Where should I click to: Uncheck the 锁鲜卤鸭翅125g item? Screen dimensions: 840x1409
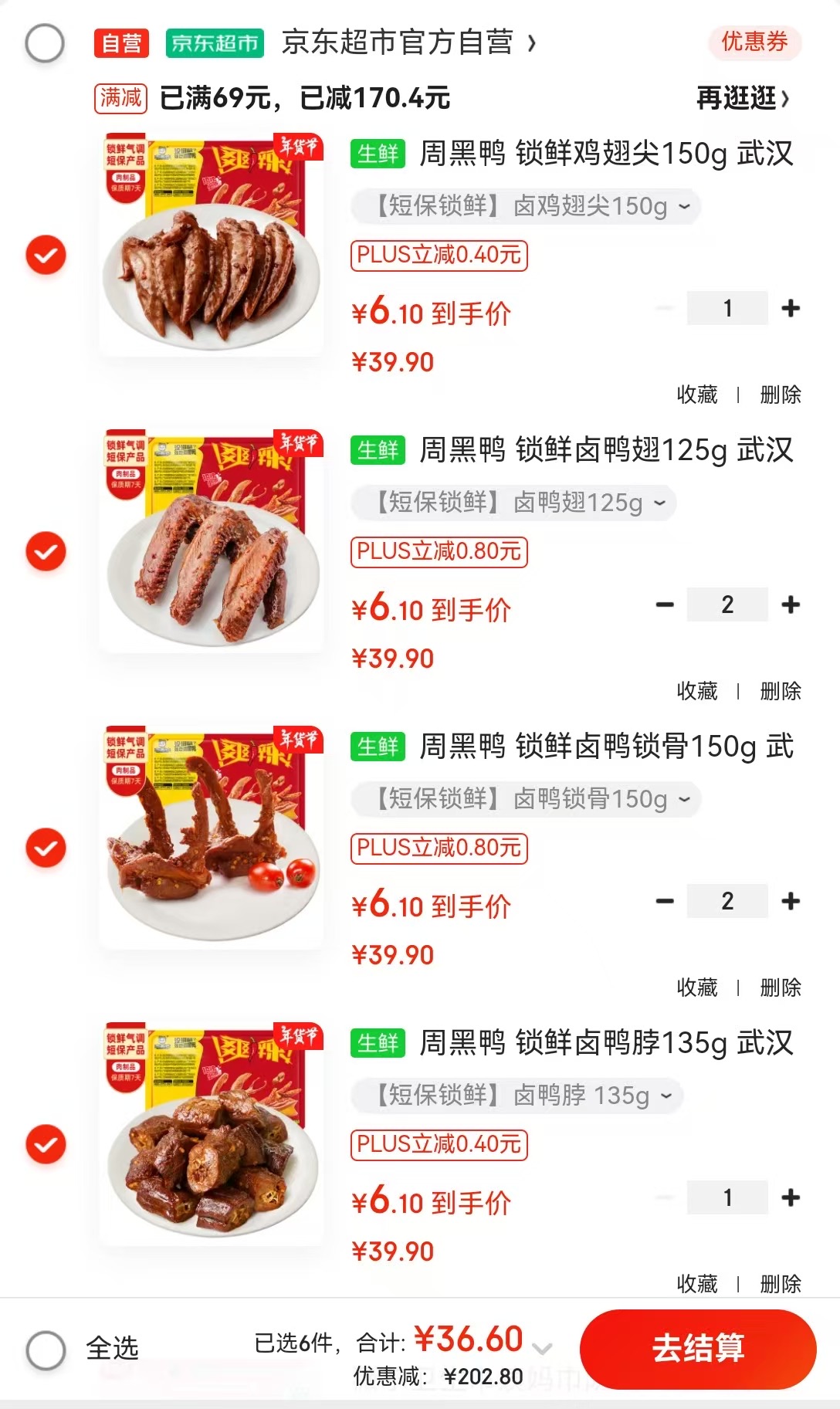[x=46, y=551]
